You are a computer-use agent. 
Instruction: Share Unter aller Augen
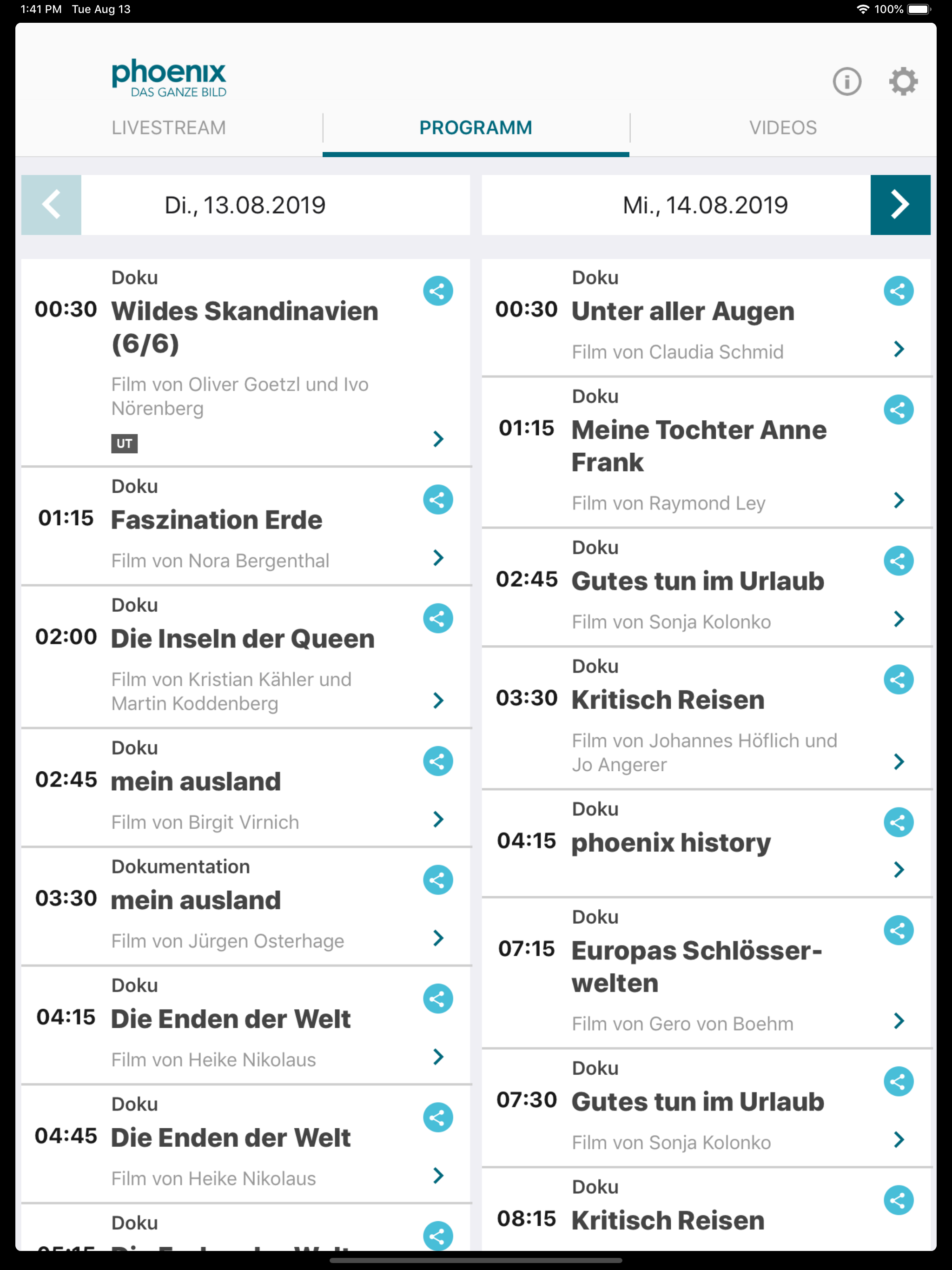pos(898,291)
